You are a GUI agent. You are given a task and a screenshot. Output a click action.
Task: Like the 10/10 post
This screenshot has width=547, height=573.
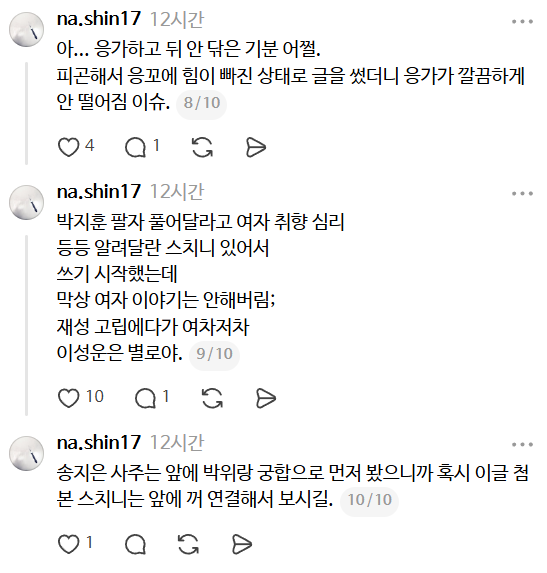[69, 544]
